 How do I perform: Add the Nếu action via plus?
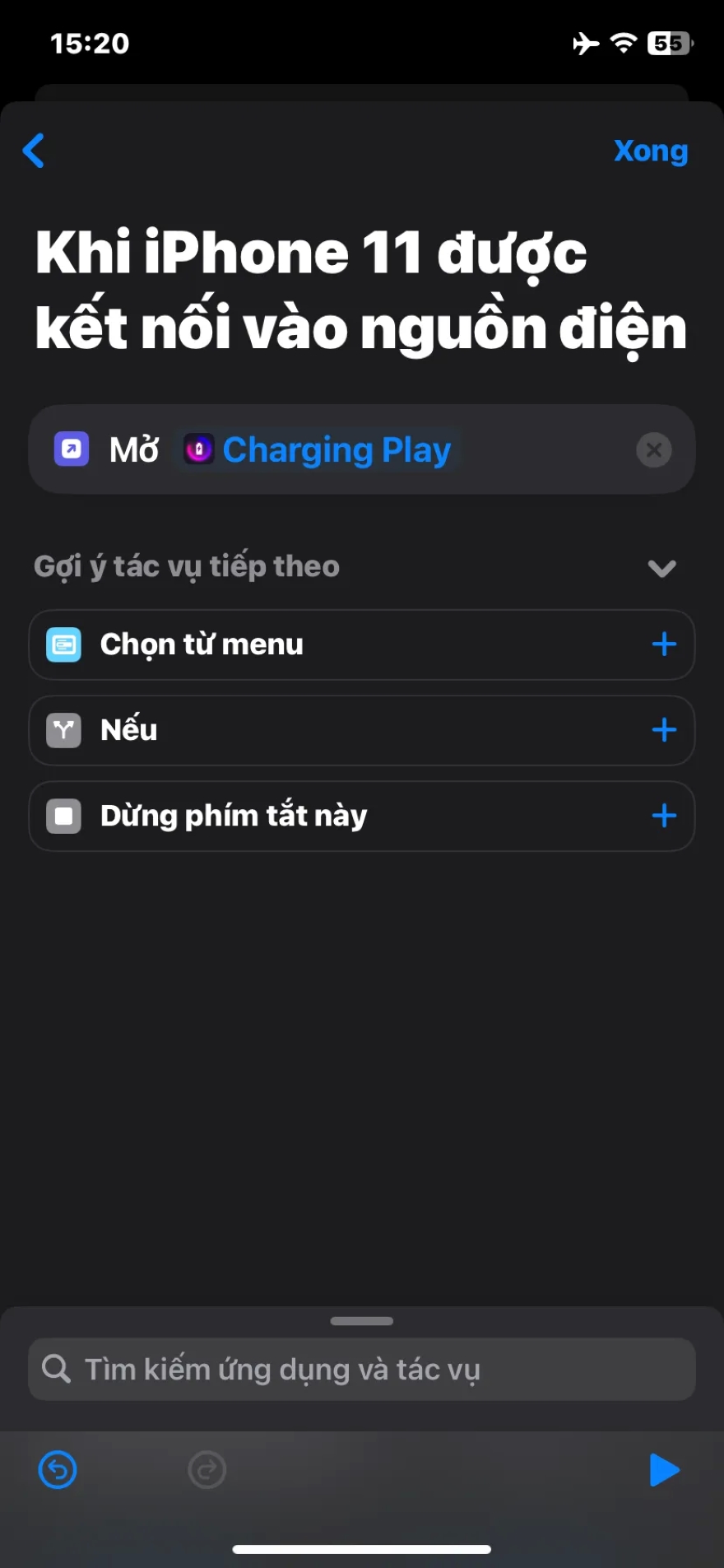point(664,730)
